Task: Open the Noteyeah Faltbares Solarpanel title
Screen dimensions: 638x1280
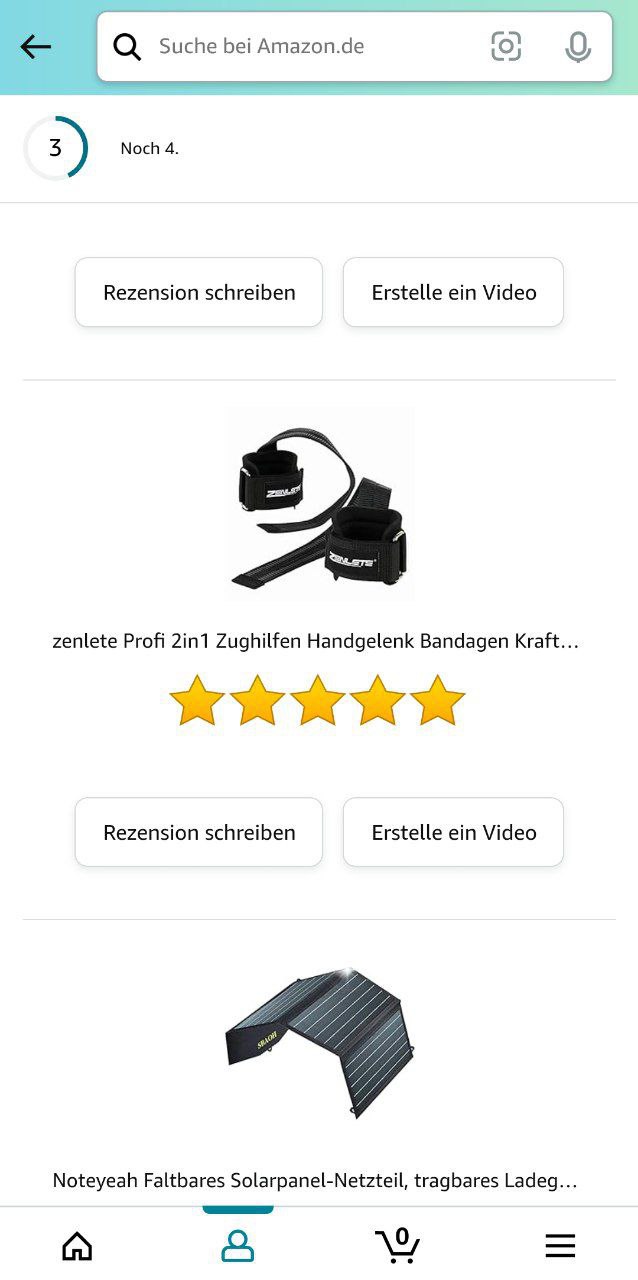Action: tap(316, 1181)
